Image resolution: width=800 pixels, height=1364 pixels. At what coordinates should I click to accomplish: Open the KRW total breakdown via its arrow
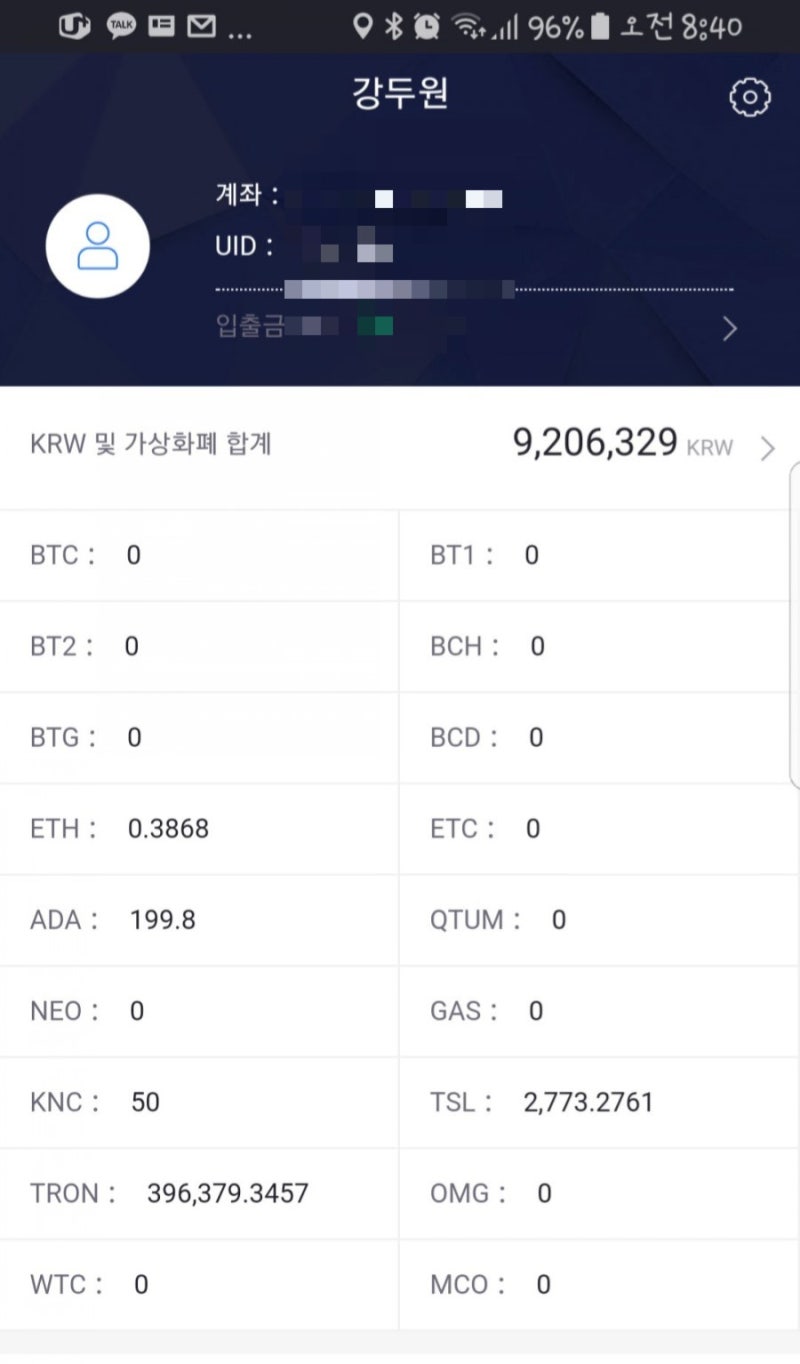tap(769, 448)
